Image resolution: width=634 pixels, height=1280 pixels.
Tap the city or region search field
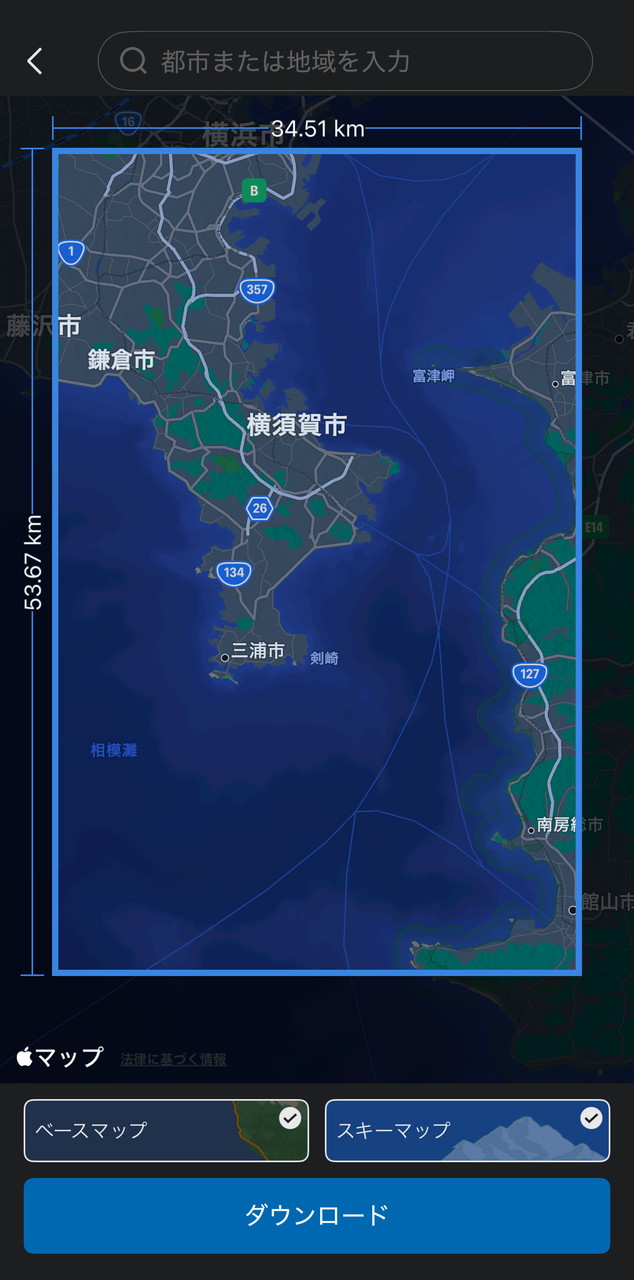click(345, 61)
